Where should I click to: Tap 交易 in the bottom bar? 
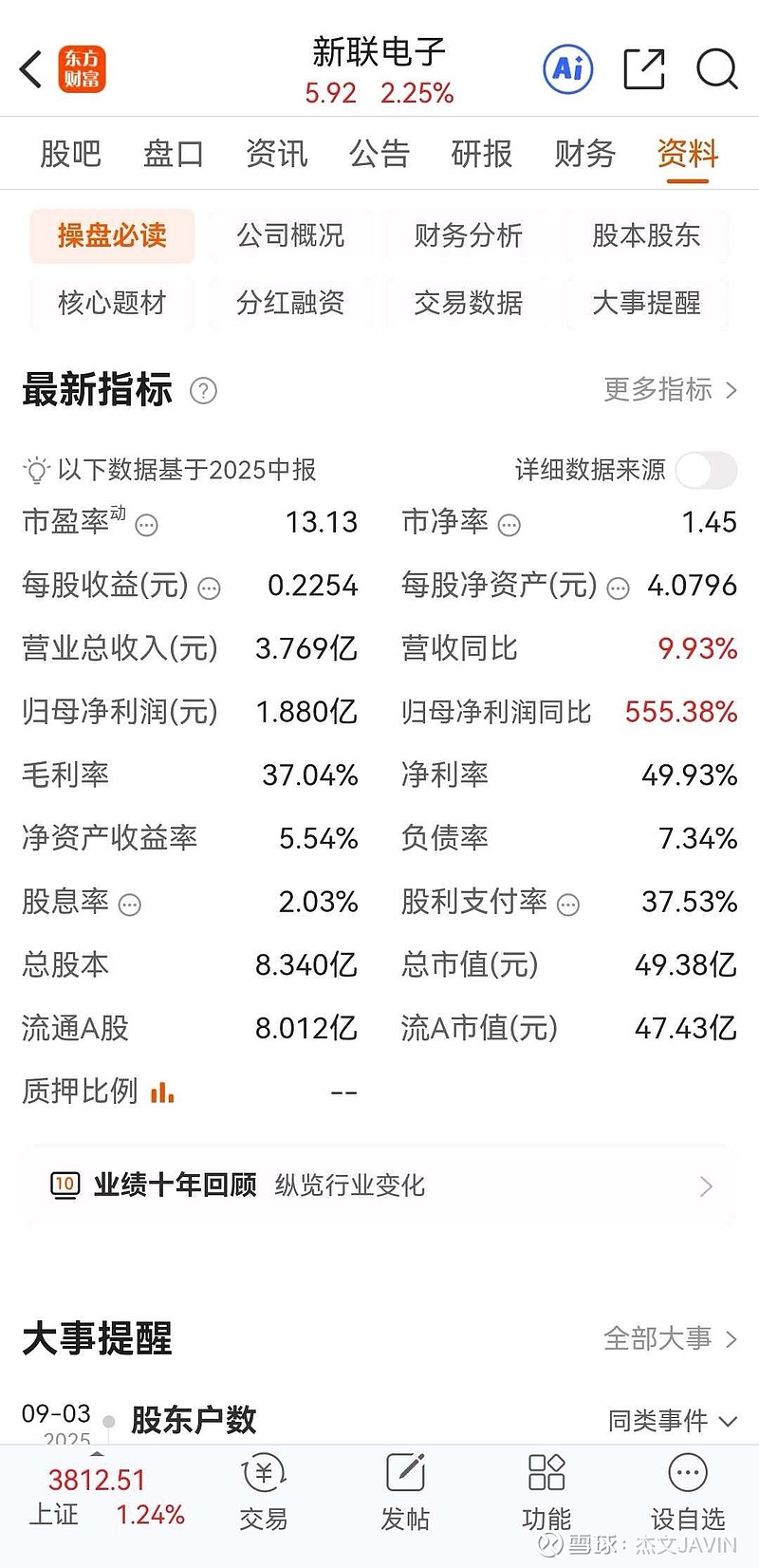pos(264,1493)
